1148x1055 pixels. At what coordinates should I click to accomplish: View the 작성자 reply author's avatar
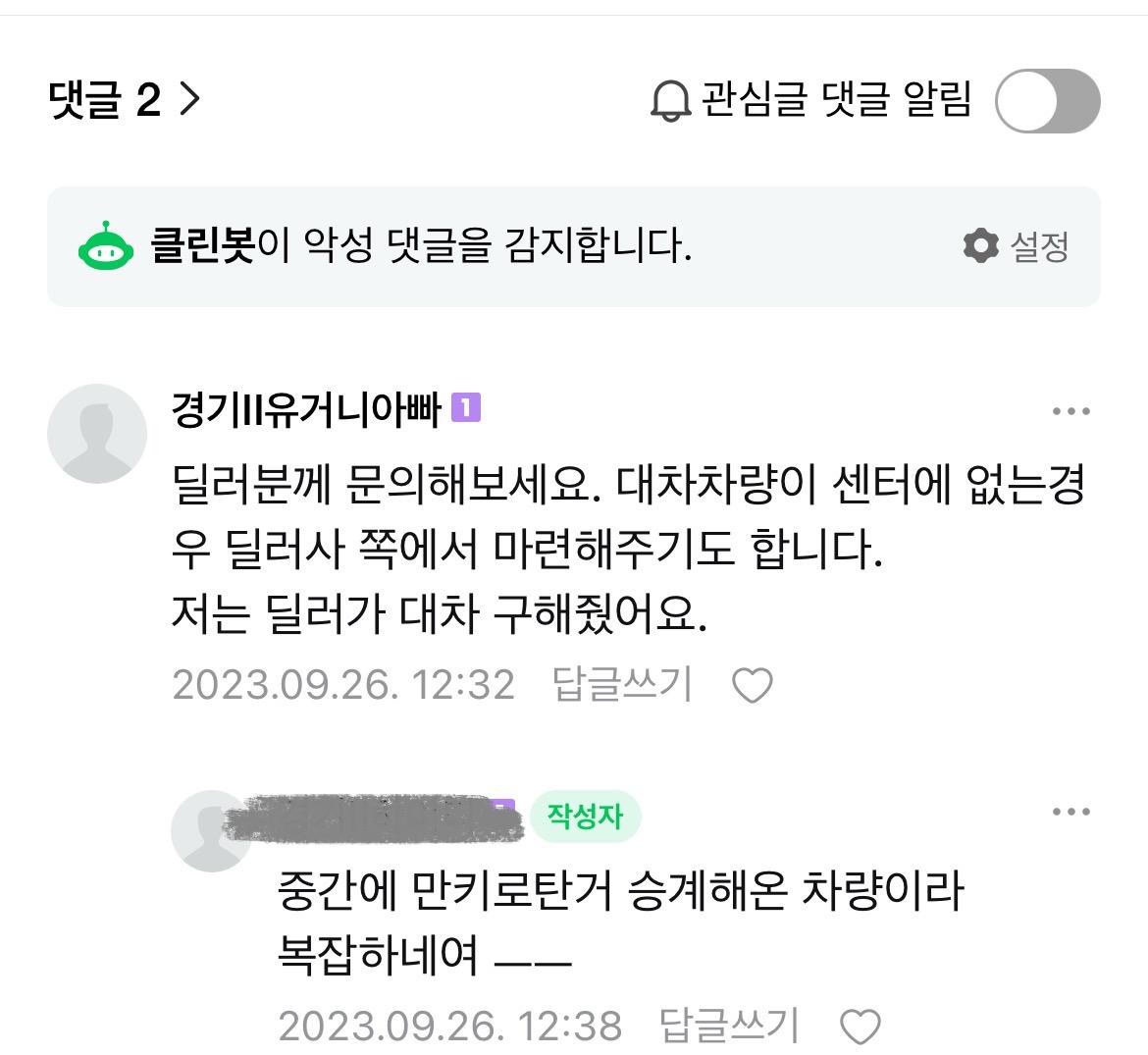click(x=209, y=831)
